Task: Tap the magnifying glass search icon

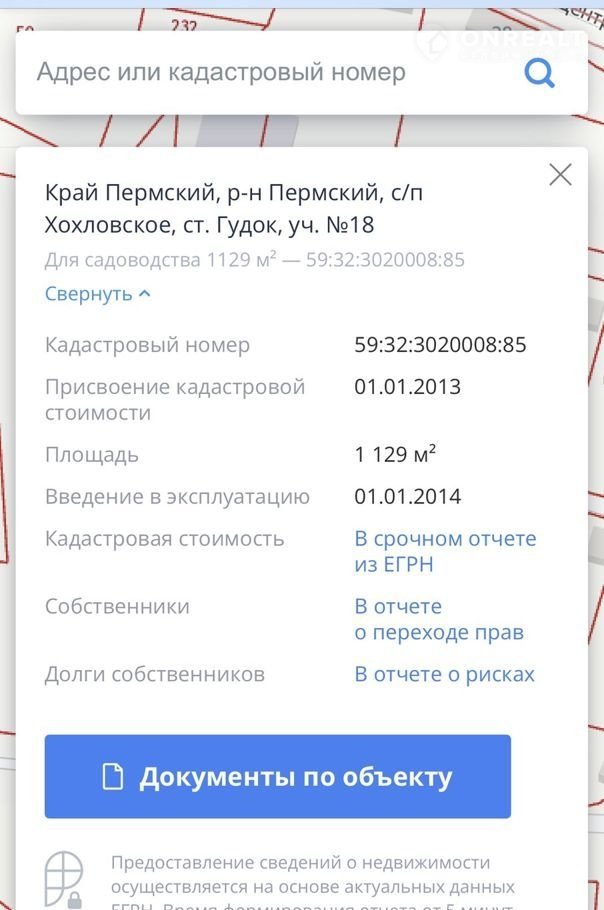Action: coord(540,73)
